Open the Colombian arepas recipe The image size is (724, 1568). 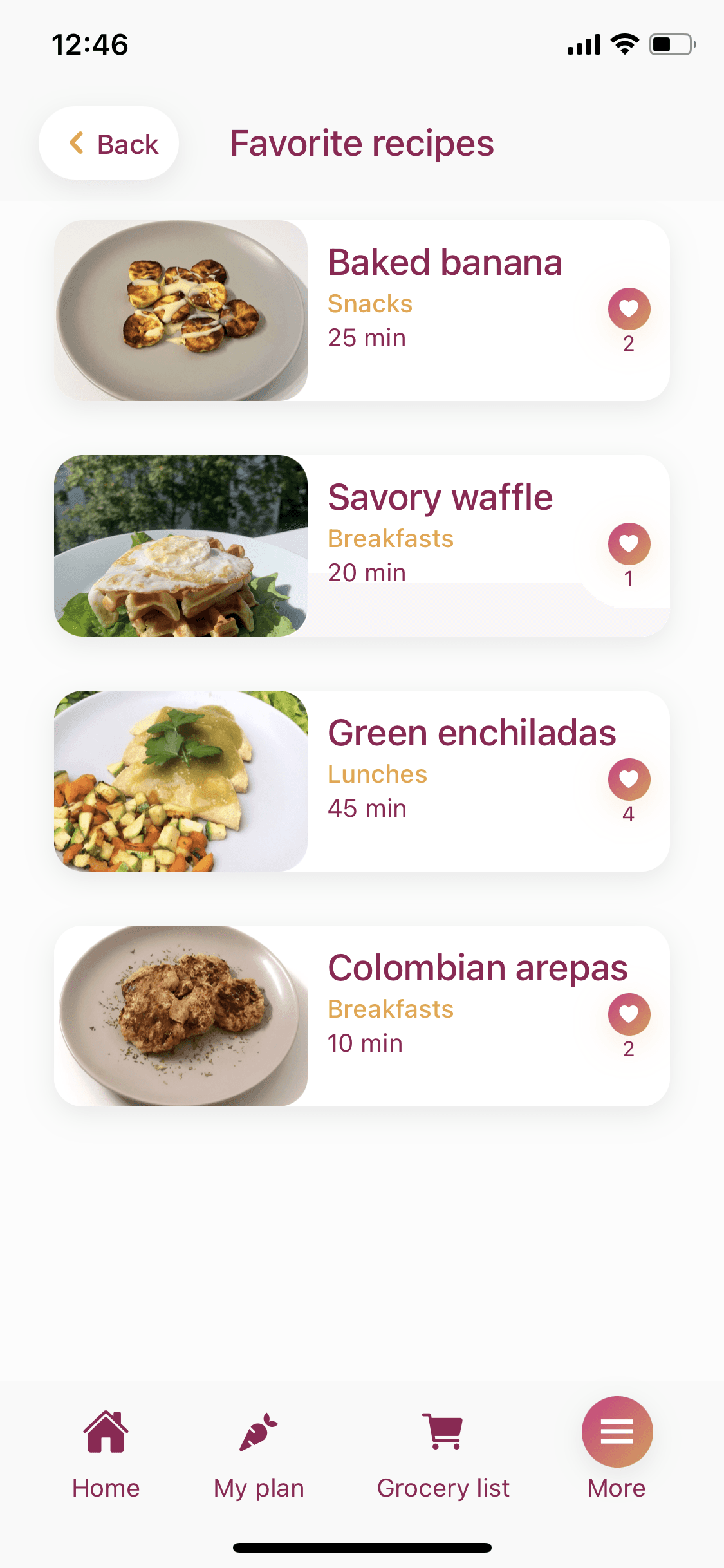click(362, 1016)
